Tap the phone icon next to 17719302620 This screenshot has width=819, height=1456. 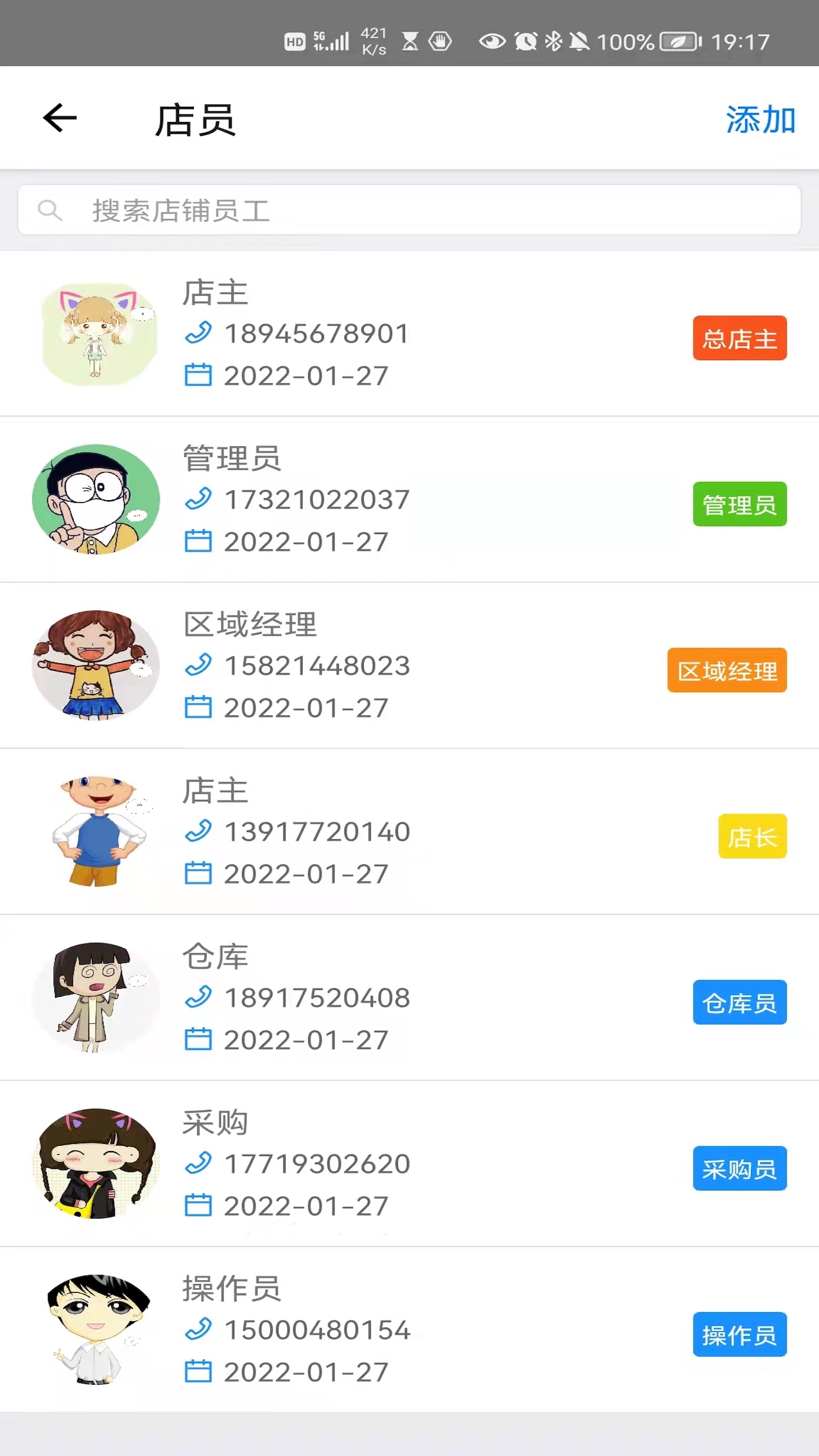200,1163
